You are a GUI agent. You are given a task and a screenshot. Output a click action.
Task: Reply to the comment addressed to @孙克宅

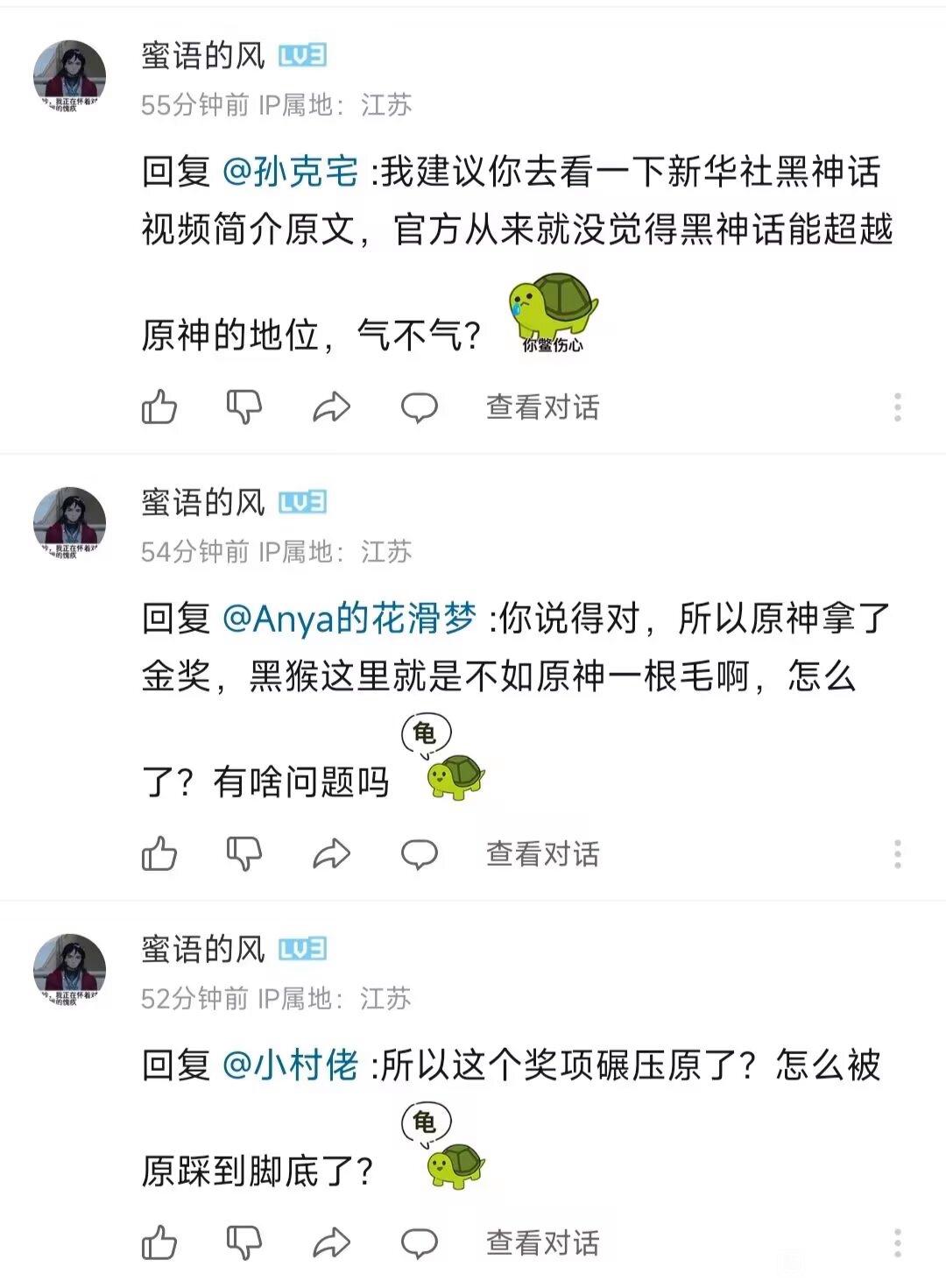pos(419,407)
